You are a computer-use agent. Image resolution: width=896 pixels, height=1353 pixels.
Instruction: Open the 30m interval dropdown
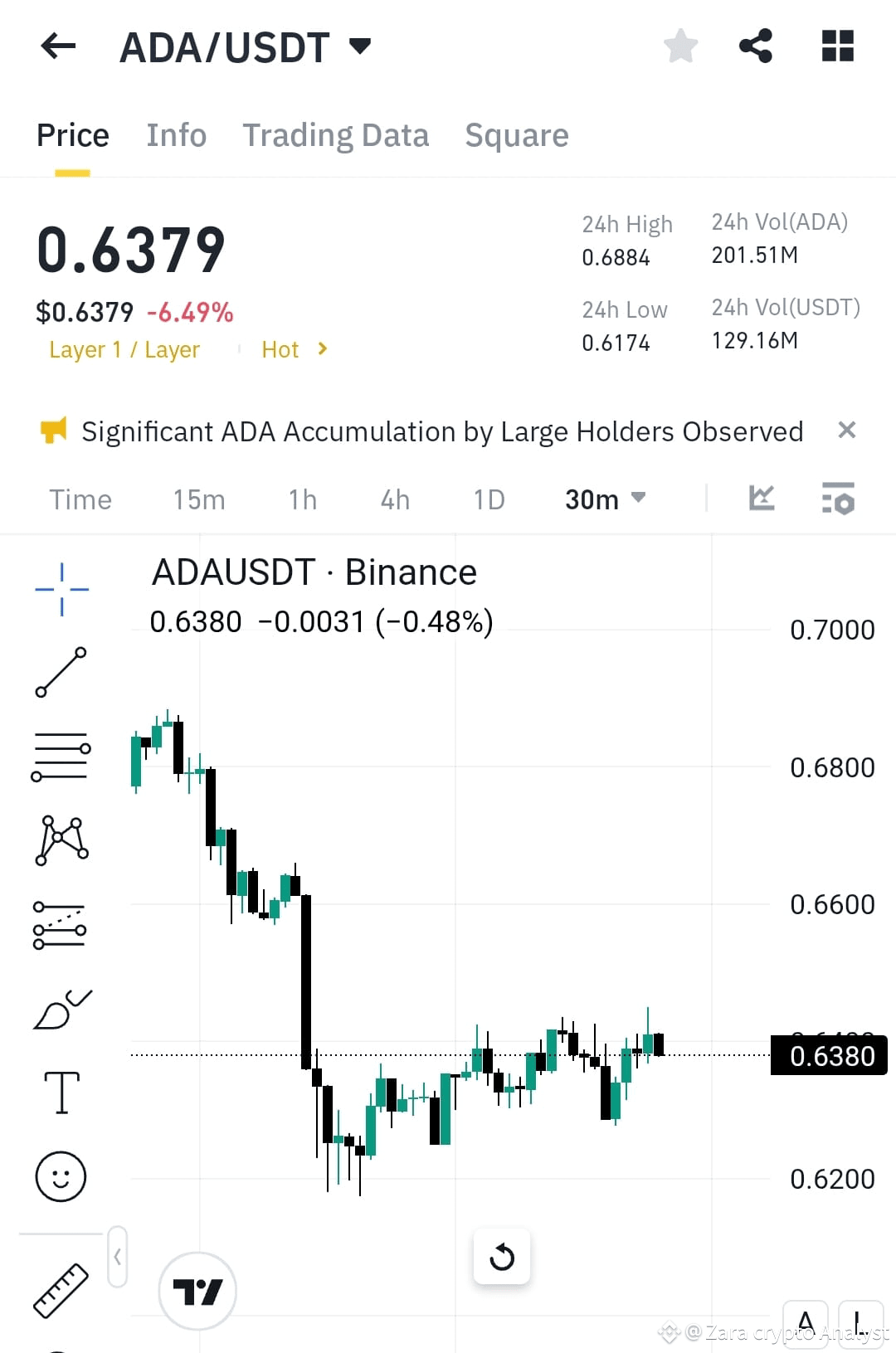pos(605,499)
